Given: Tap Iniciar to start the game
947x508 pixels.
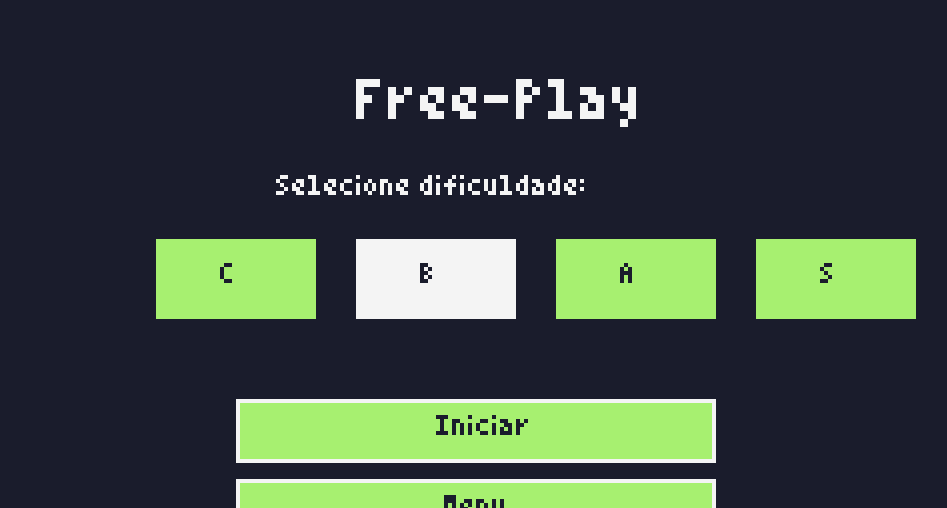Looking at the screenshot, I should [x=476, y=431].
